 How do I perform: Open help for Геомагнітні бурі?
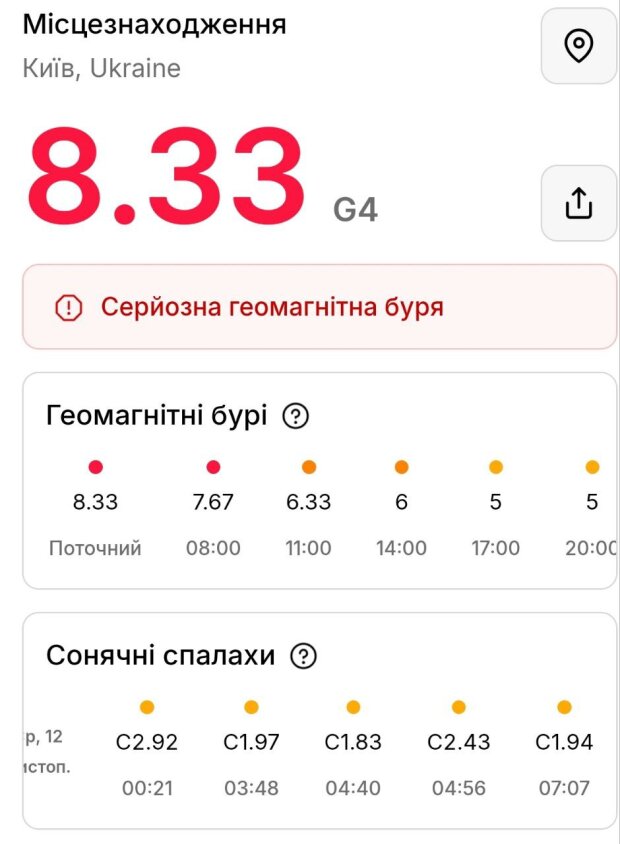[x=295, y=416]
